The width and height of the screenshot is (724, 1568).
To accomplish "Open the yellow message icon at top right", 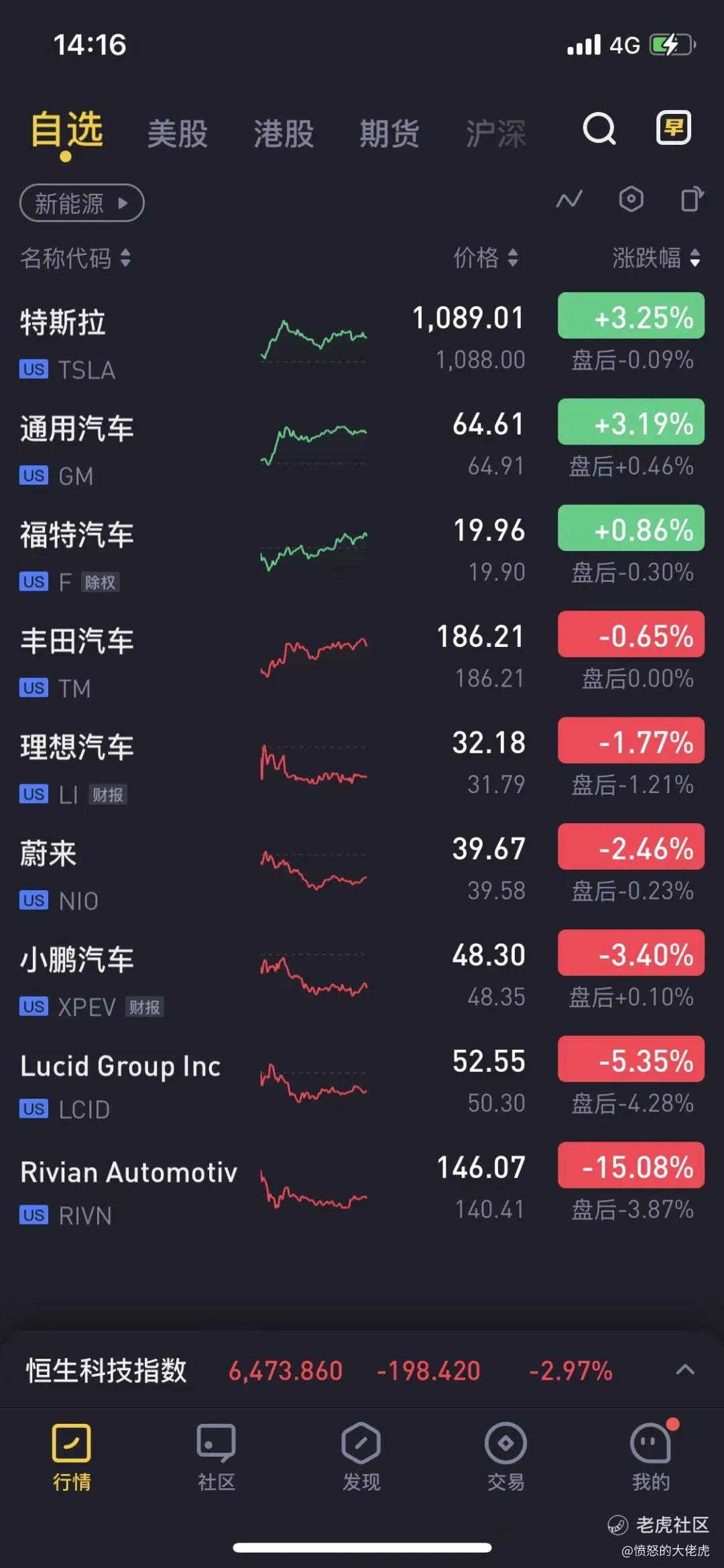I will tap(673, 127).
